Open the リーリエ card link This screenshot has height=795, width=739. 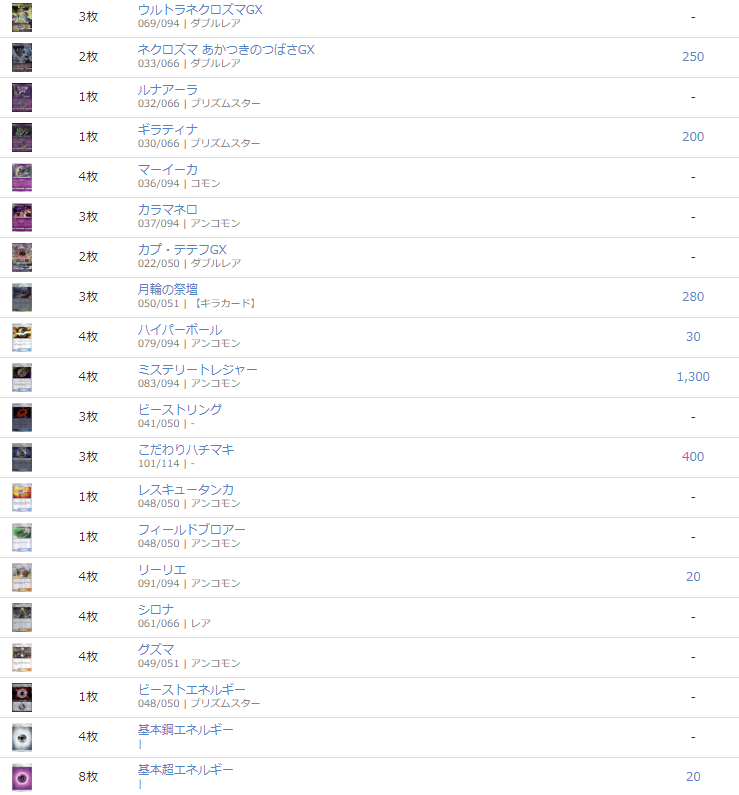[162, 570]
